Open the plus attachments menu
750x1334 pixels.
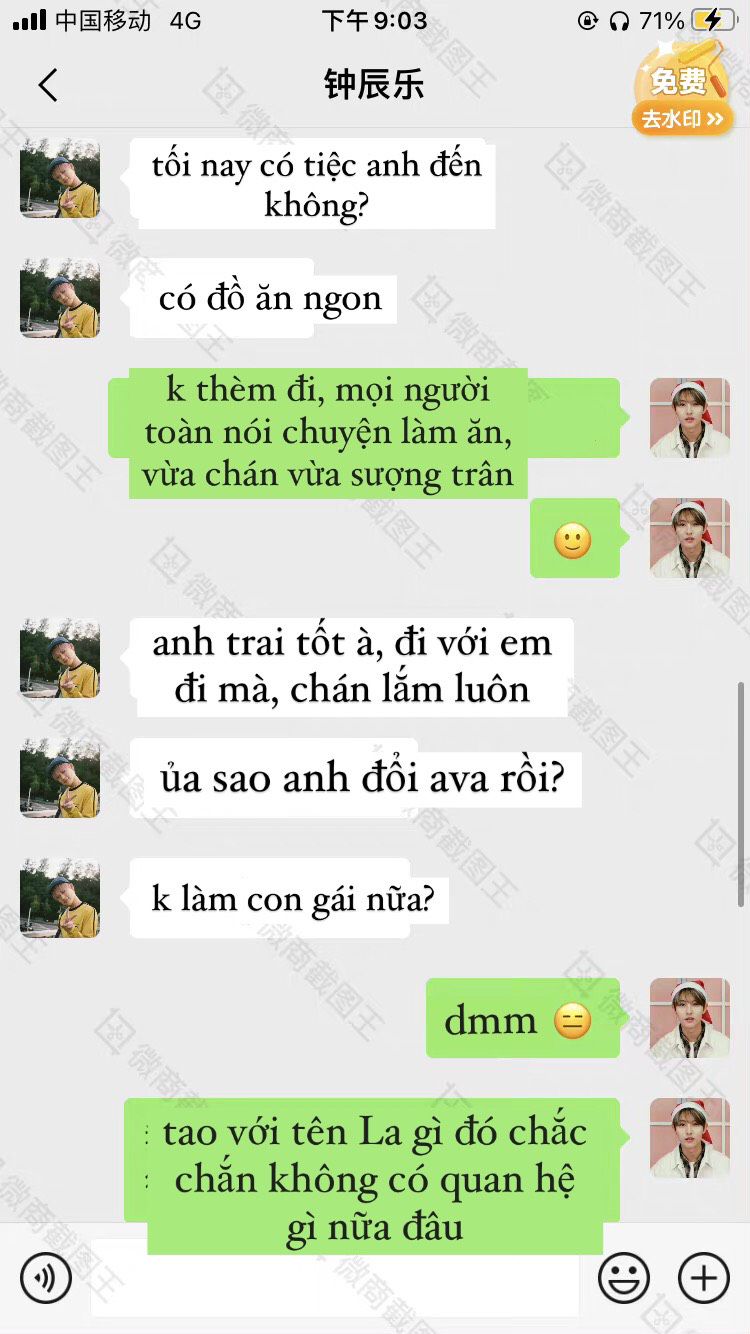703,1278
